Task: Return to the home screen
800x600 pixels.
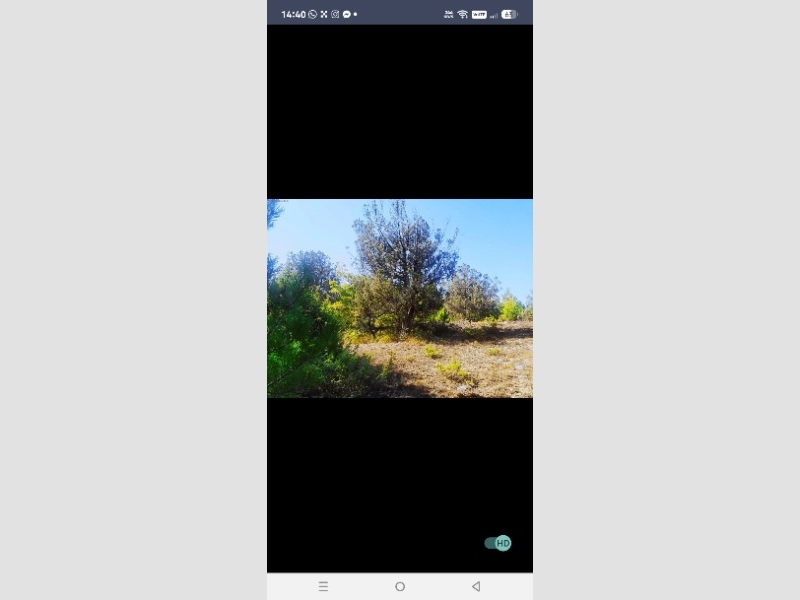Action: (400, 586)
